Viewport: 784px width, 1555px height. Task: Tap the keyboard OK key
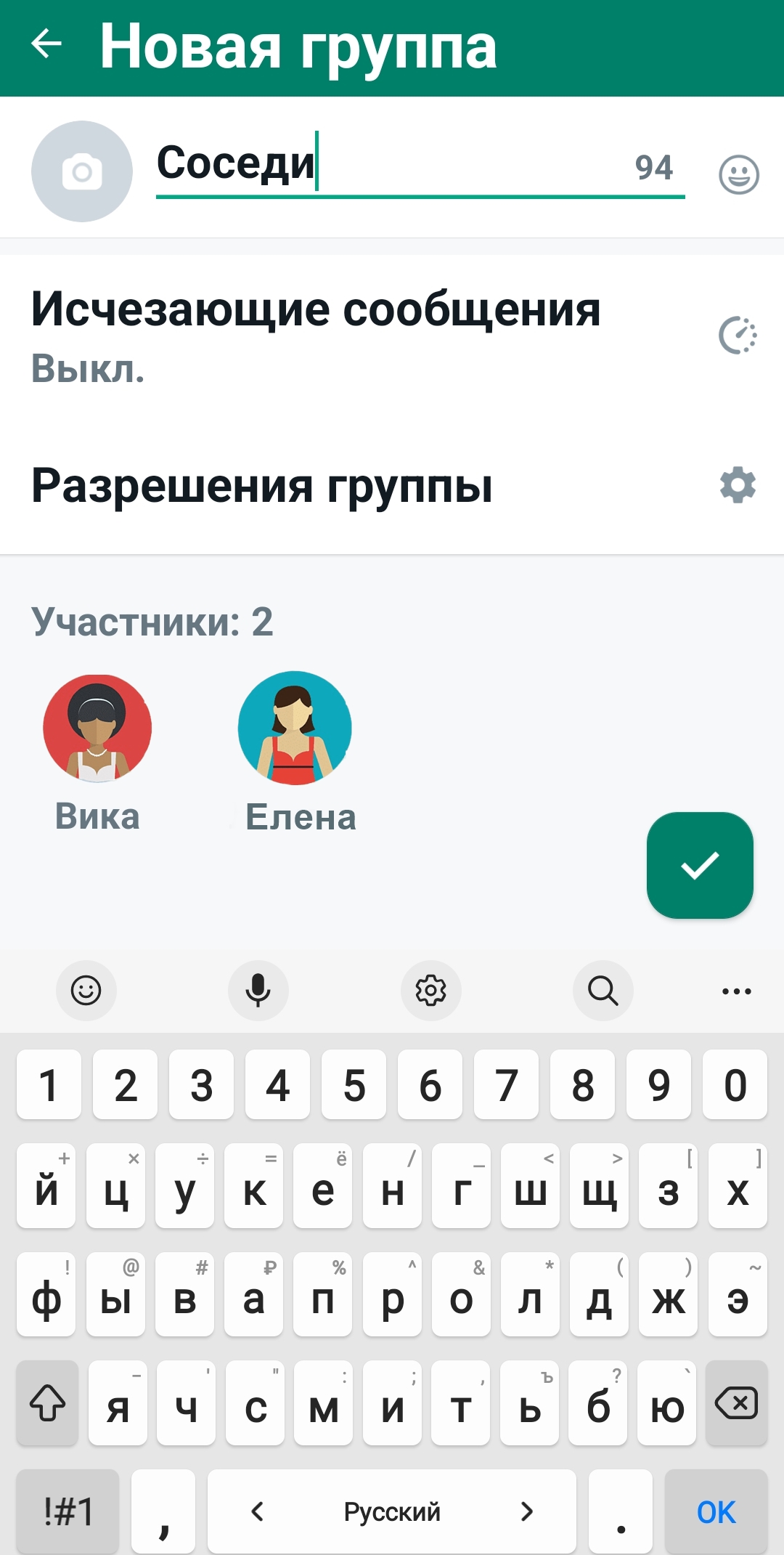716,1512
